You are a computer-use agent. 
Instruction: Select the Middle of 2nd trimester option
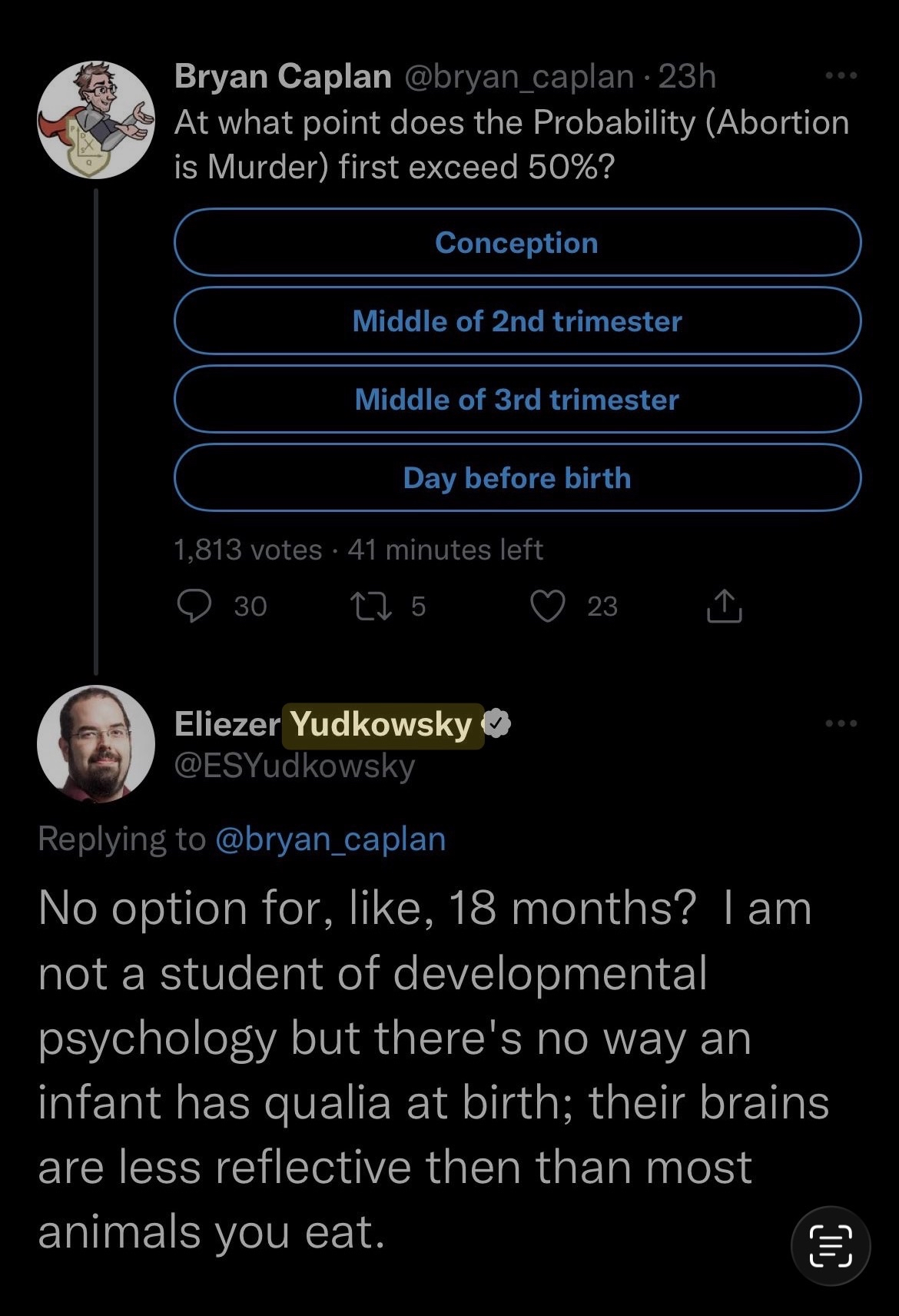tap(517, 321)
